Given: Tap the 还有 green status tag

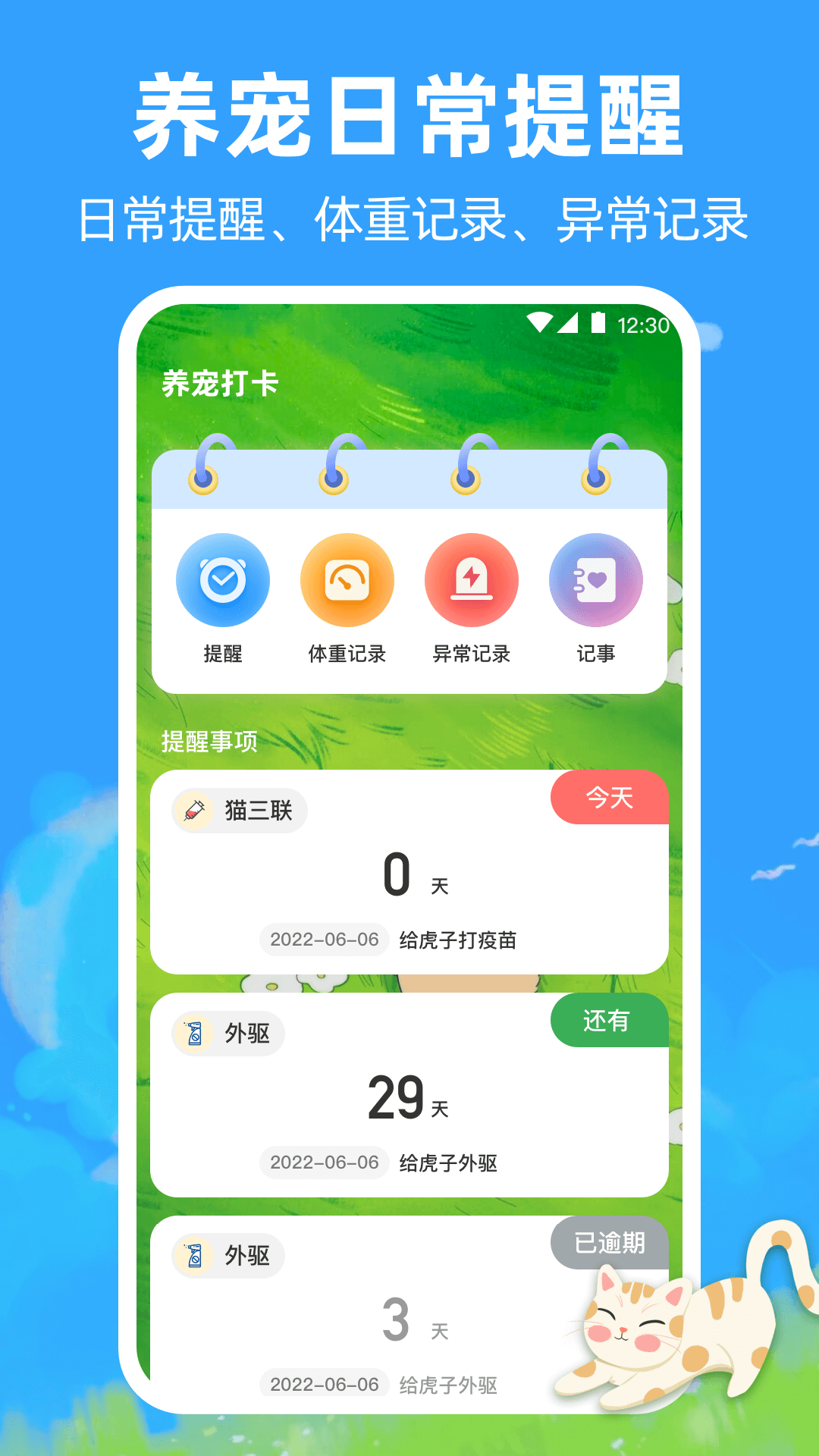Looking at the screenshot, I should coord(609,1021).
